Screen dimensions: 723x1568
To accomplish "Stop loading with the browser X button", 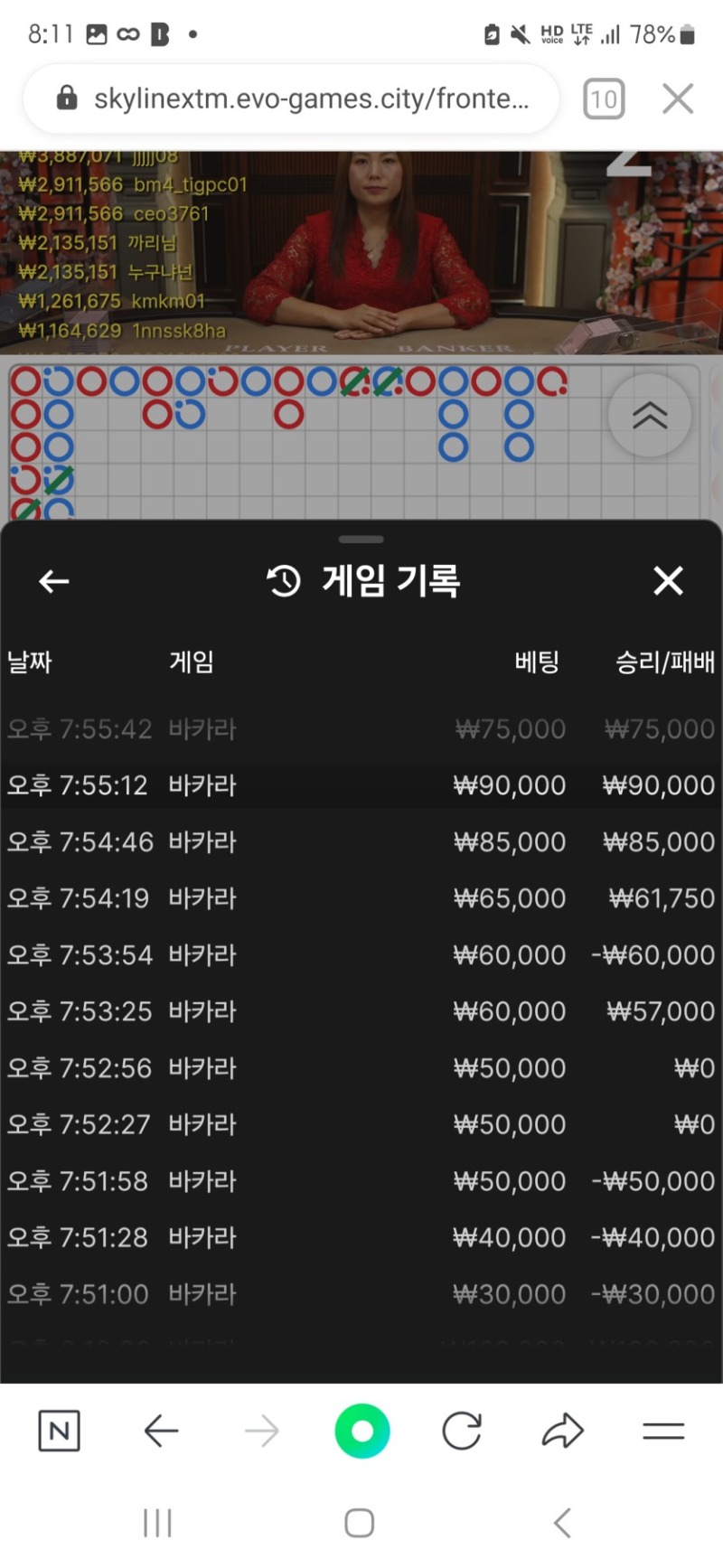I will coord(678,99).
